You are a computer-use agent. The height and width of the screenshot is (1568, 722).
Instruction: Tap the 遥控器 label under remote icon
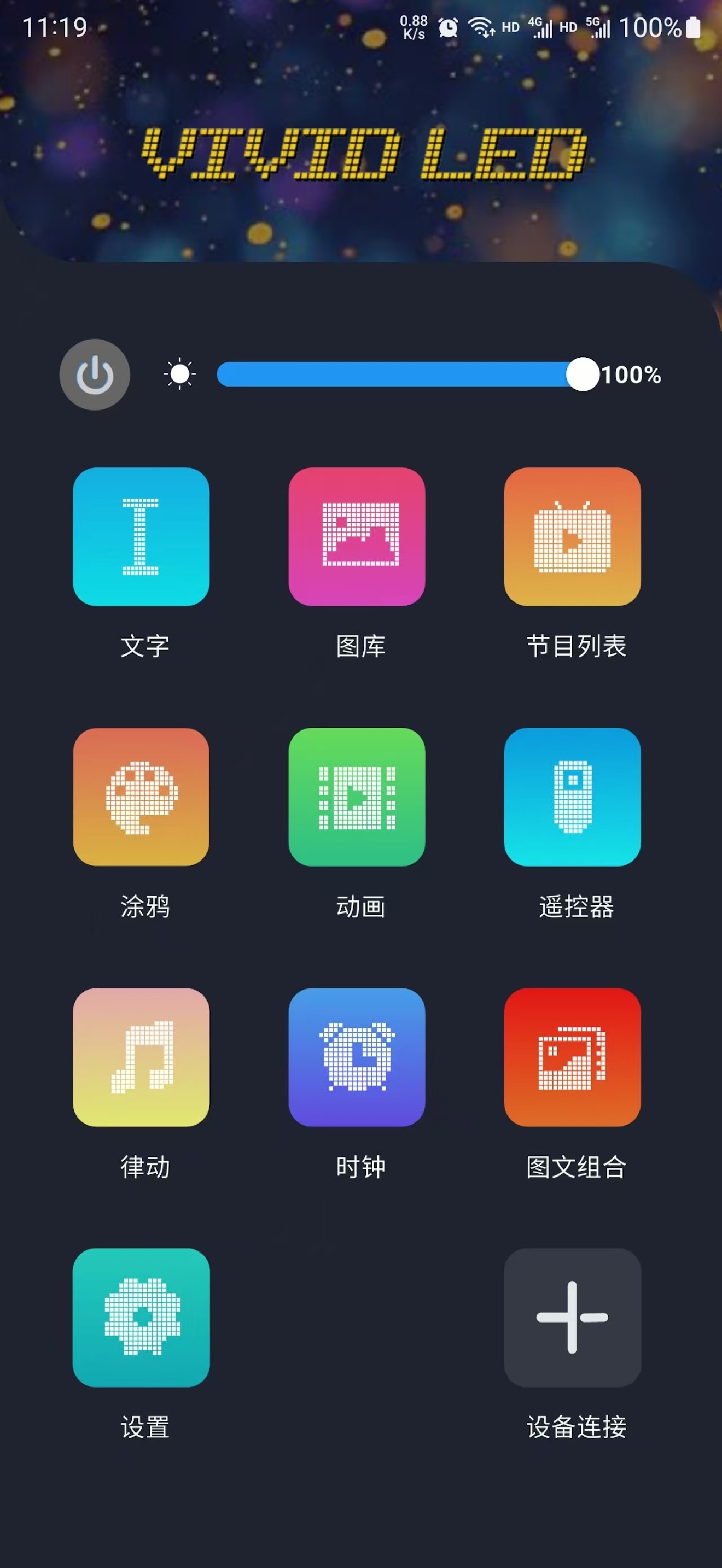tap(576, 908)
